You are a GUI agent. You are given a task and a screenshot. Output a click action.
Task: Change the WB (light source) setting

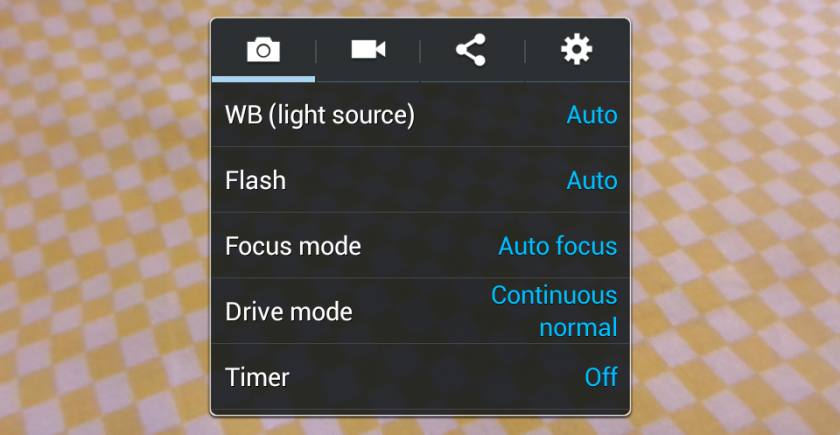(x=420, y=115)
